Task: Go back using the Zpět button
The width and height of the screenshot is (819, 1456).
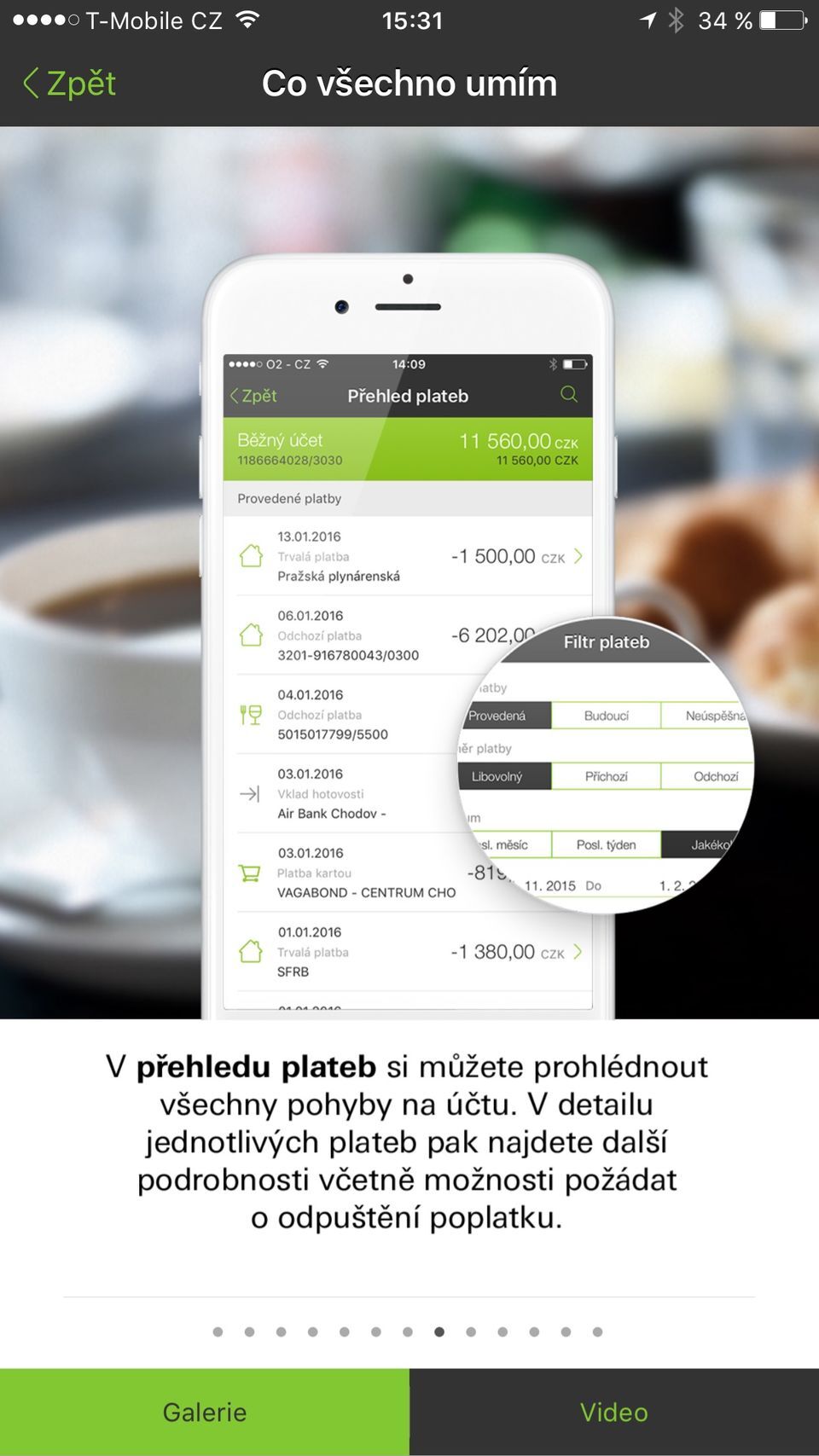Action: click(x=69, y=84)
